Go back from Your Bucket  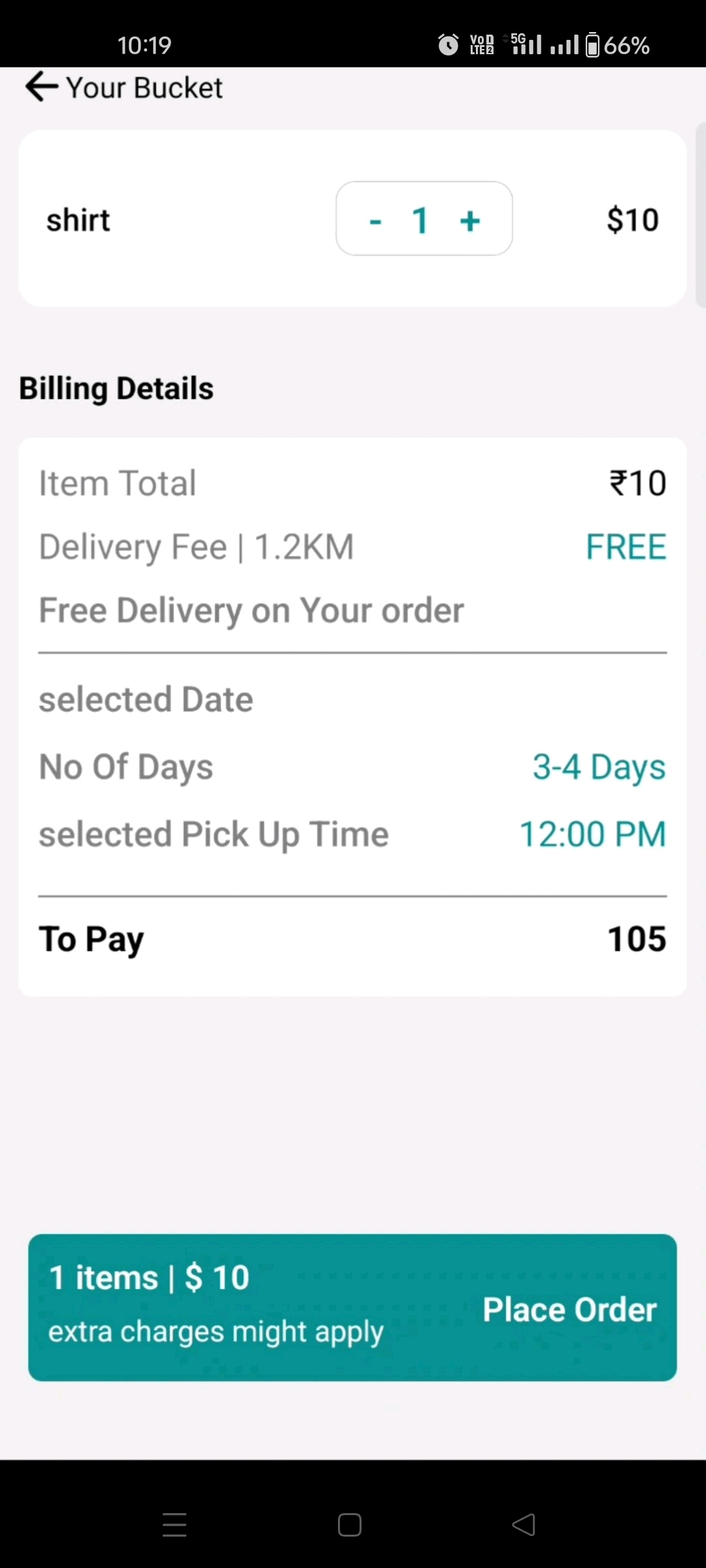(42, 87)
